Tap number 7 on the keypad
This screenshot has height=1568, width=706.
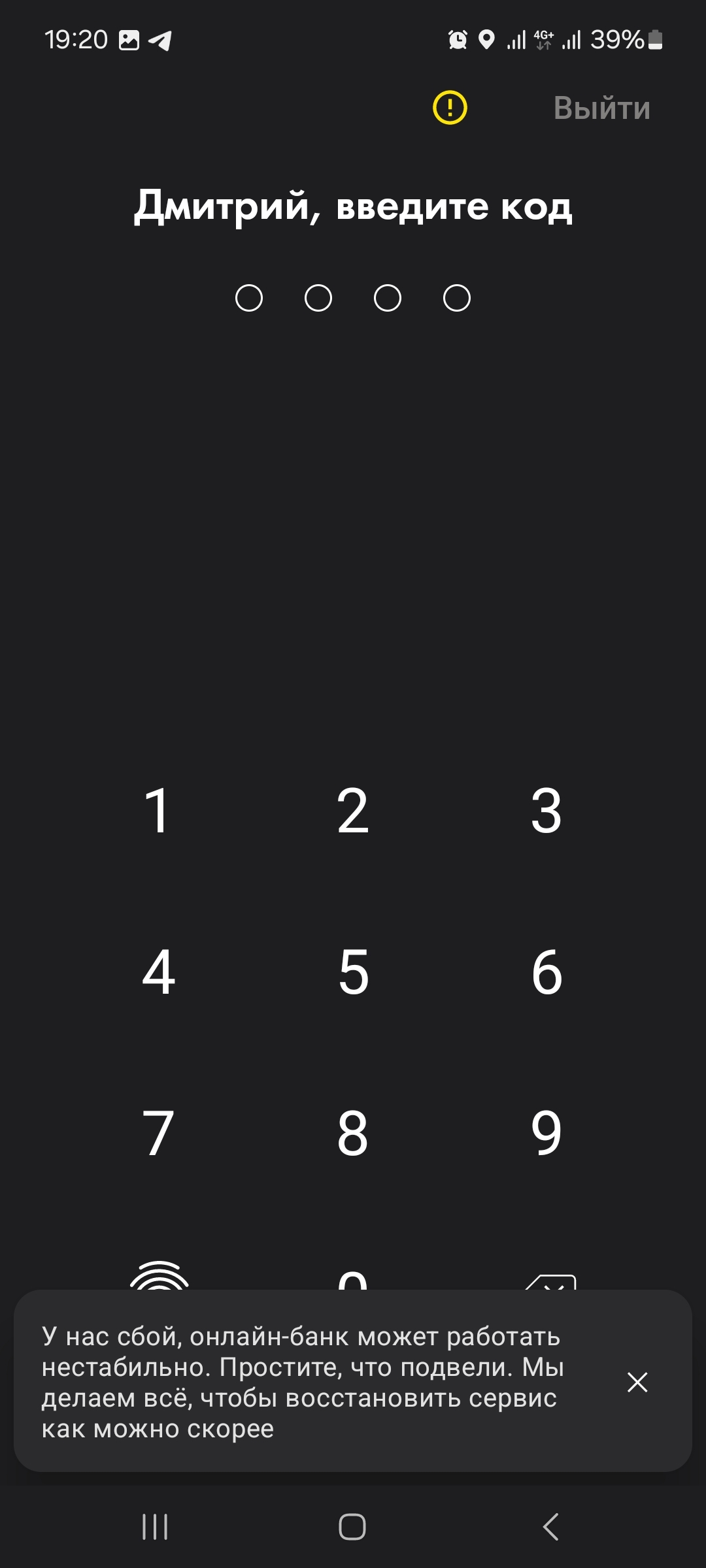click(158, 1133)
